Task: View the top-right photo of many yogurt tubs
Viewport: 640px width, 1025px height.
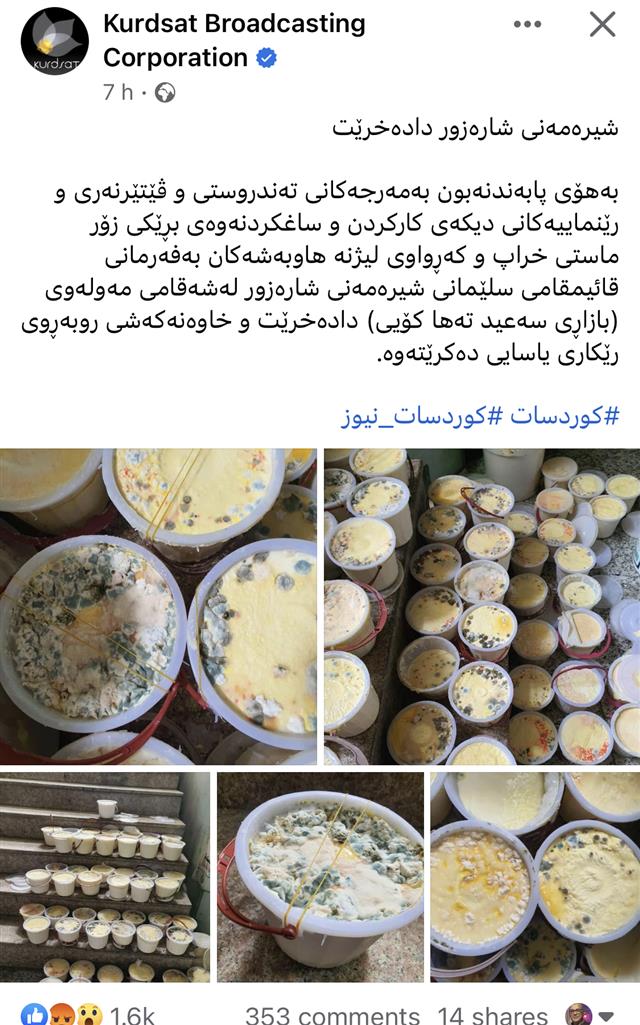Action: tap(482, 605)
